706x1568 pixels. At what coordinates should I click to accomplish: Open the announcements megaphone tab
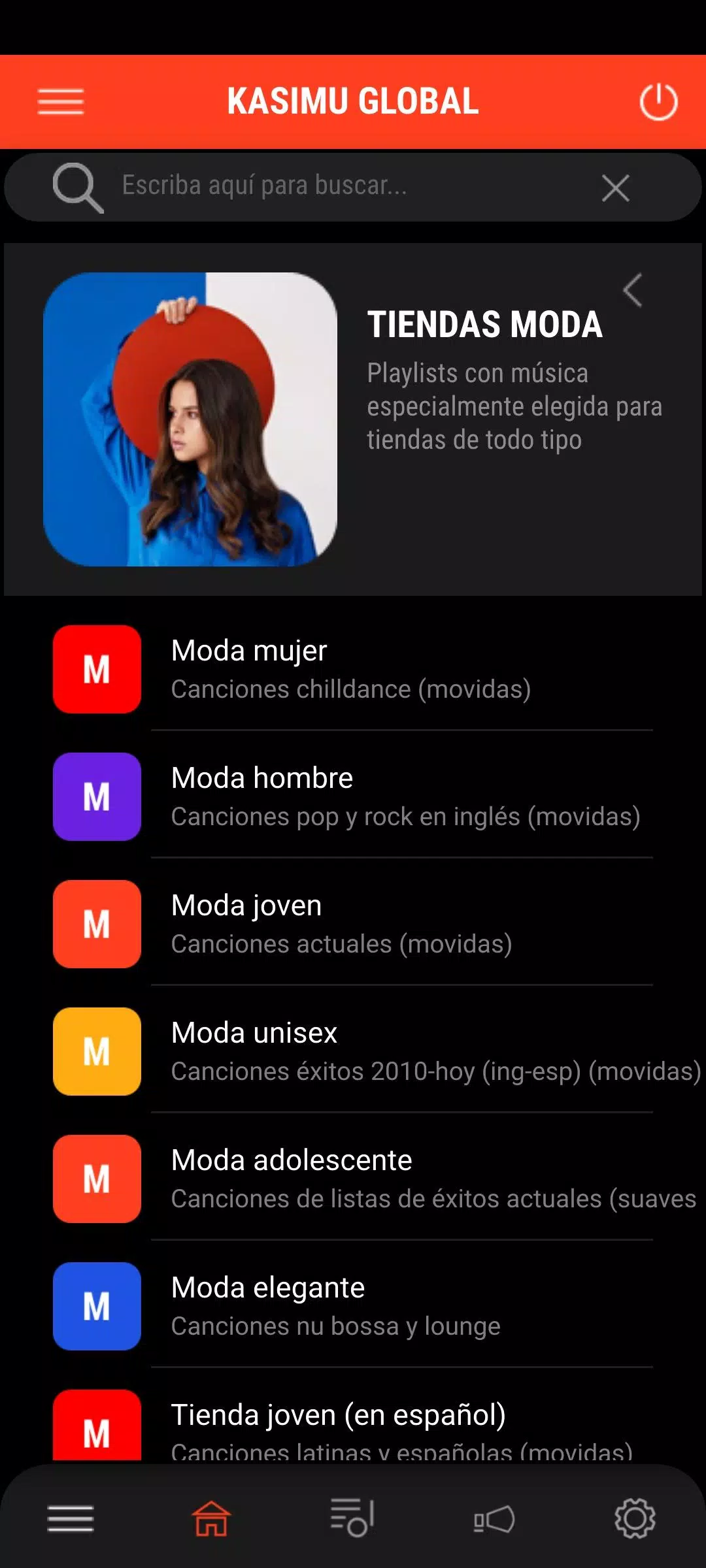(494, 1518)
